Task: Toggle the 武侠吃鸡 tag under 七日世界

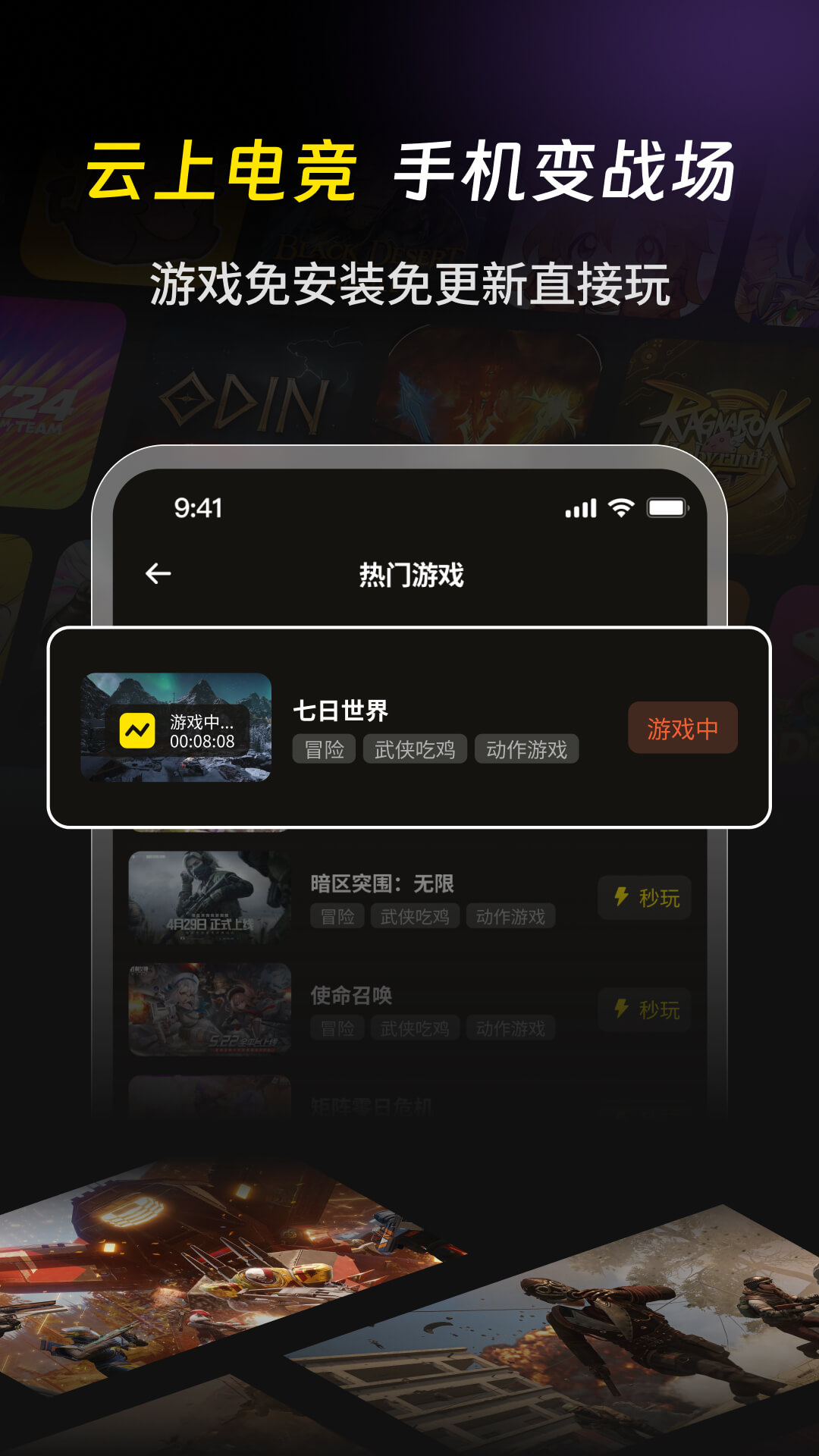Action: [x=416, y=750]
